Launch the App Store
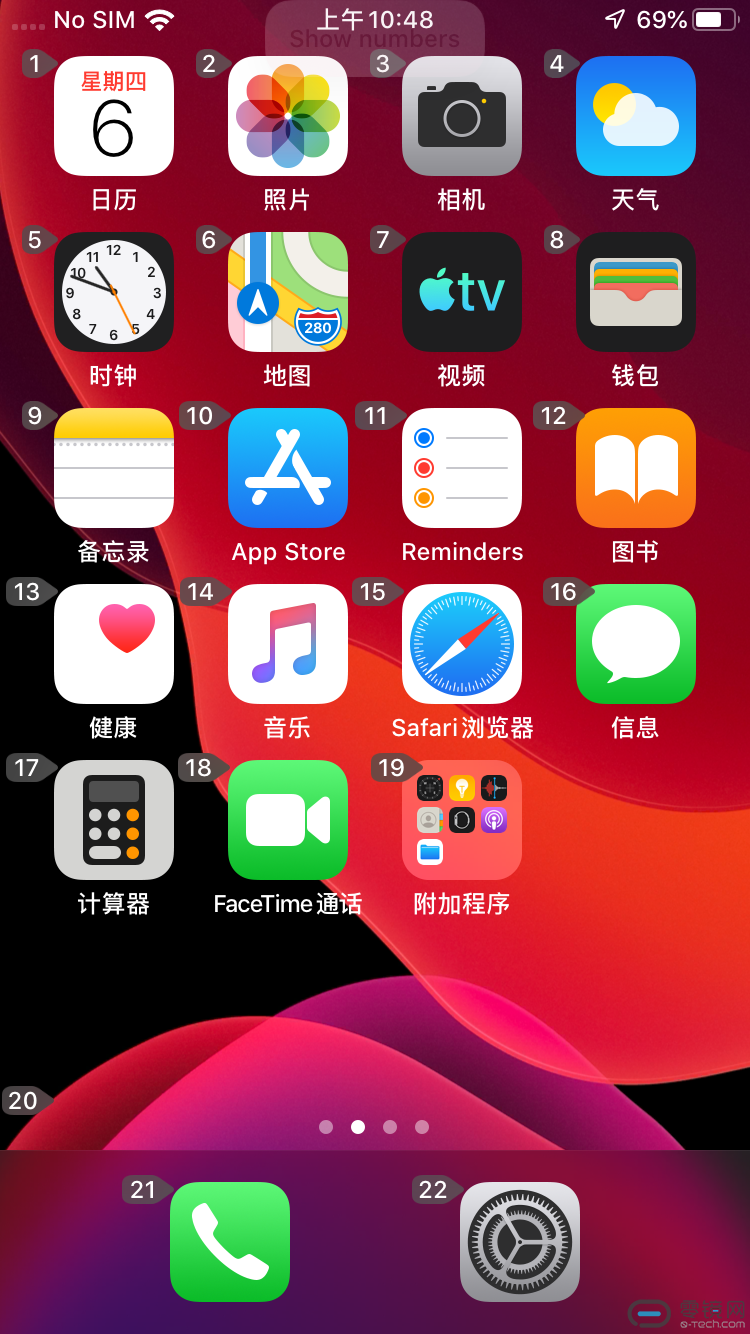Viewport: 750px width, 1334px height. tap(287, 468)
